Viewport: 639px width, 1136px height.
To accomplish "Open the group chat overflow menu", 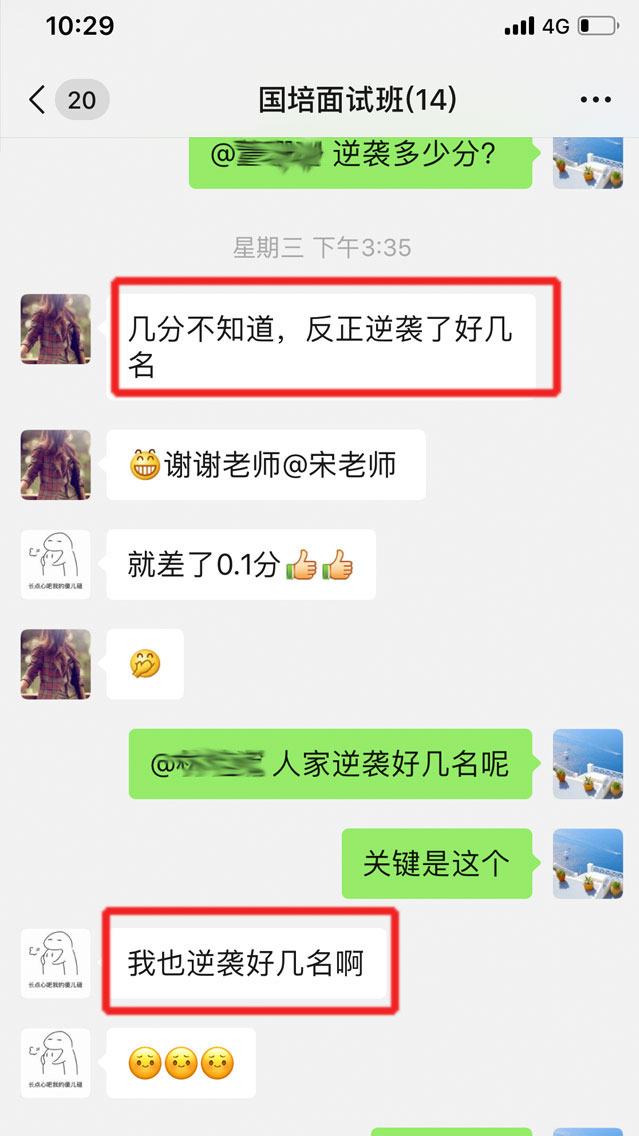I will pyautogui.click(x=595, y=100).
